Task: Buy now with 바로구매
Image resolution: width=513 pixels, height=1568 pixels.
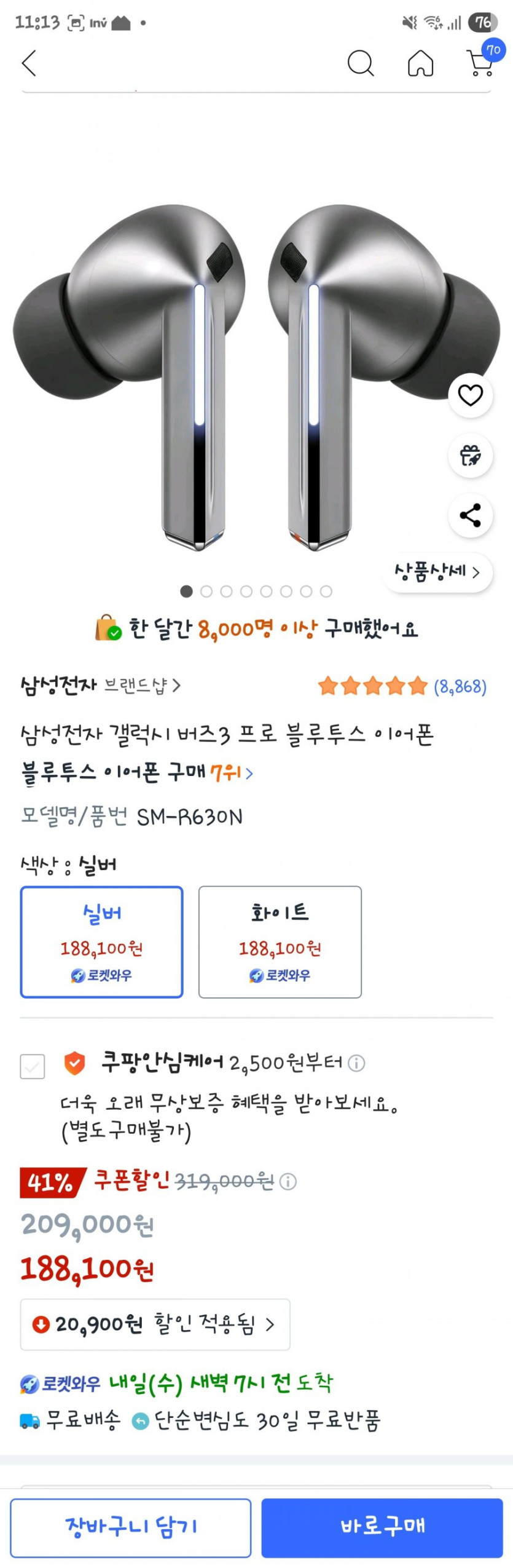Action: point(382,1527)
